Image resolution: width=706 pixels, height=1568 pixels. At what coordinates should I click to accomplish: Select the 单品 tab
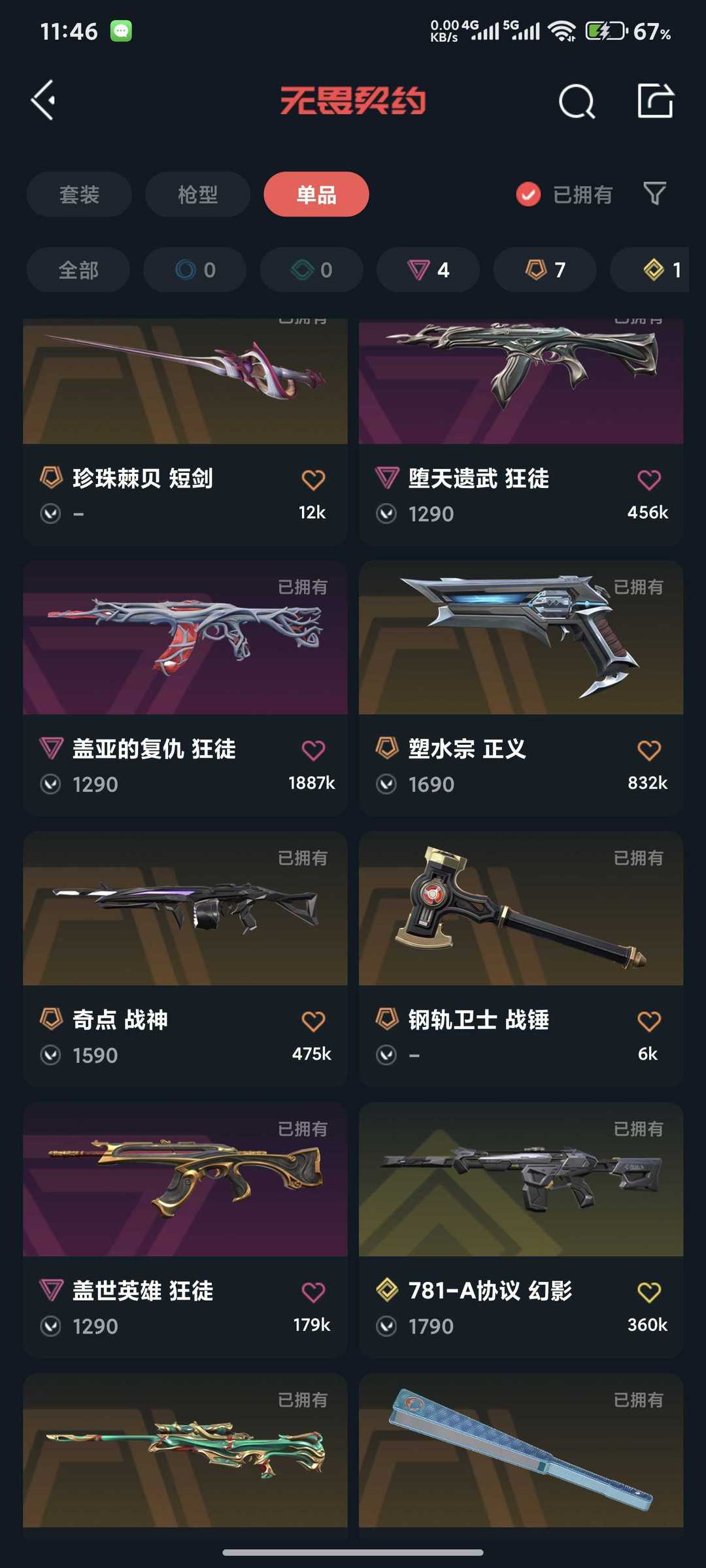pos(316,194)
